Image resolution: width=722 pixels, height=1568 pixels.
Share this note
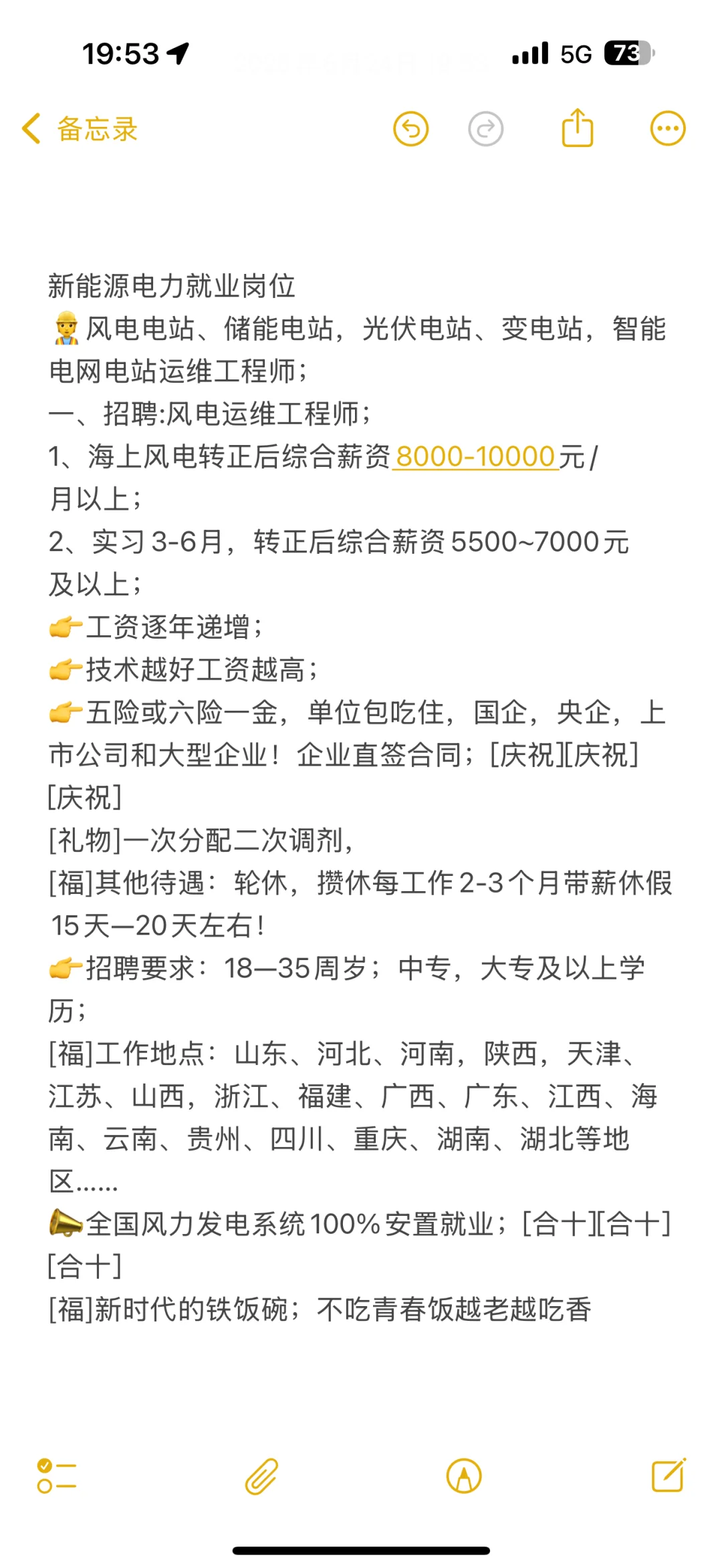click(x=578, y=127)
